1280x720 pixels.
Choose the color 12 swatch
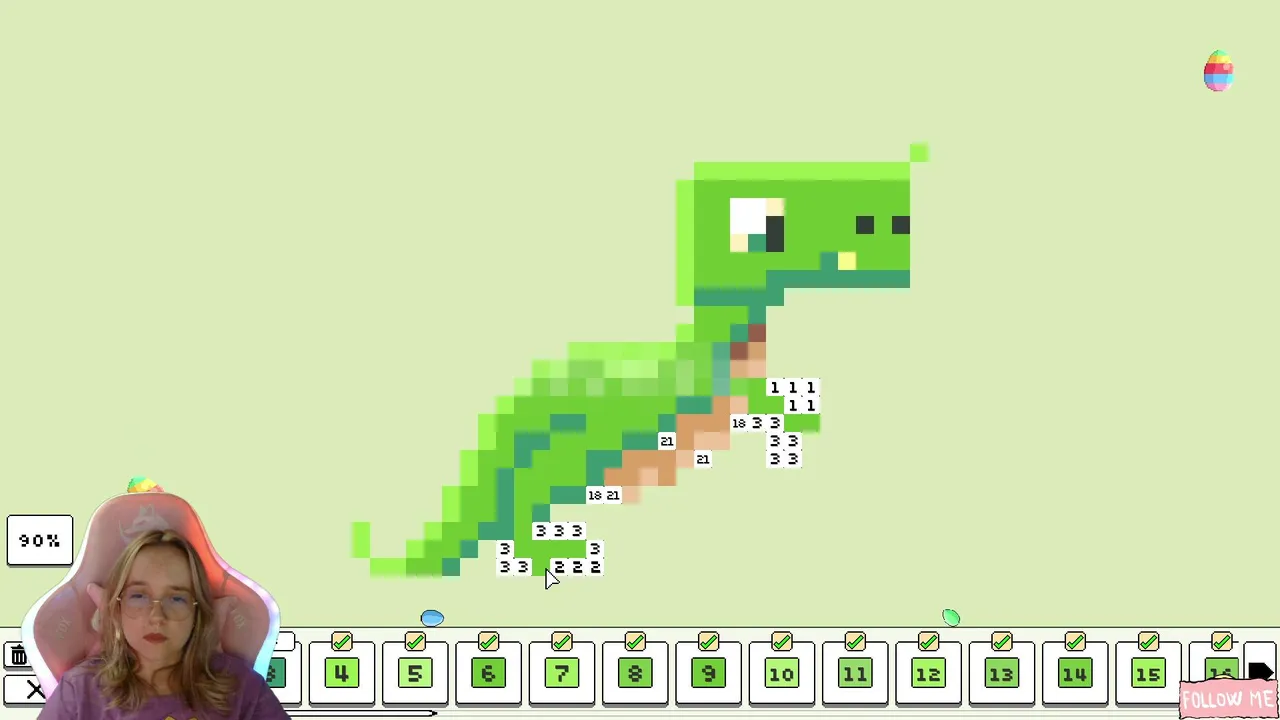coord(928,675)
